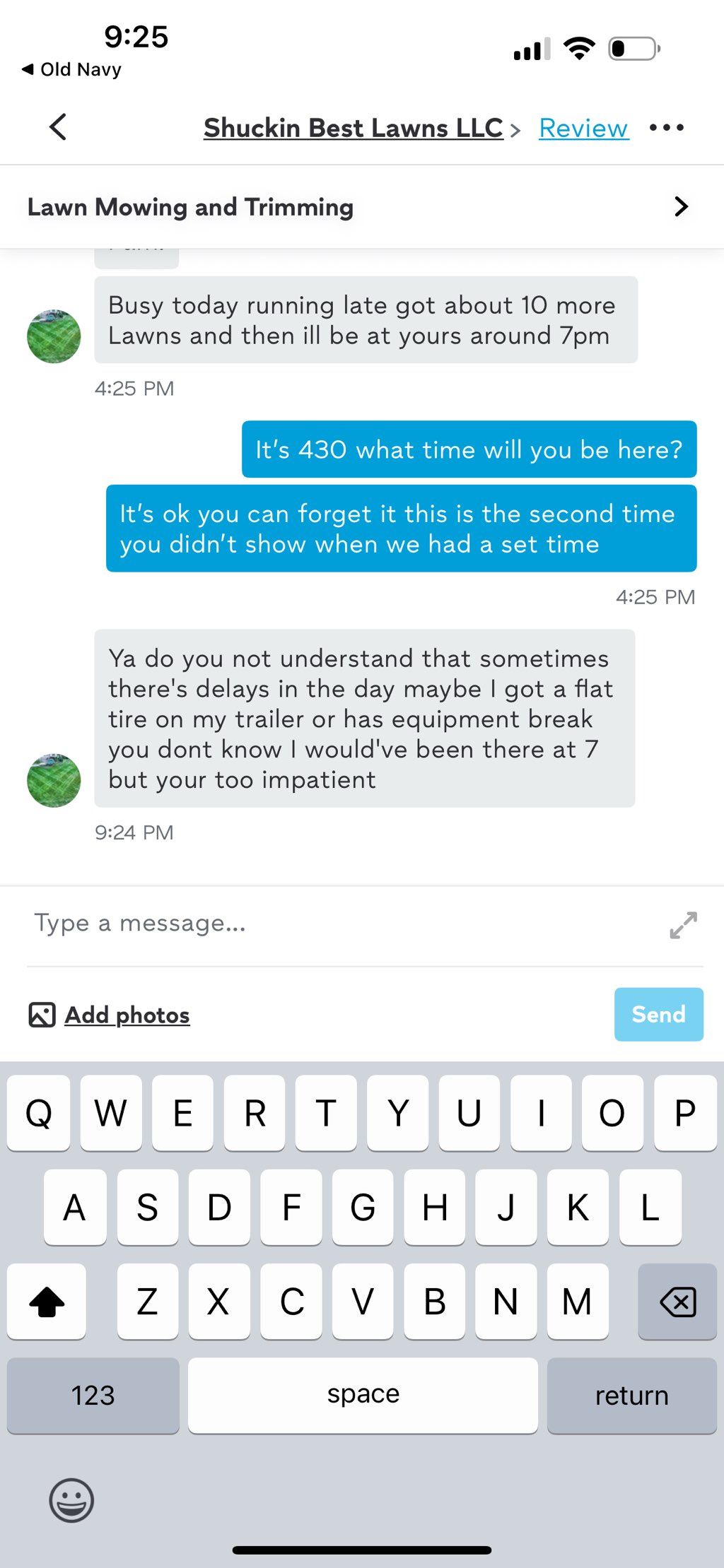Focus the Type a message field

(x=339, y=924)
